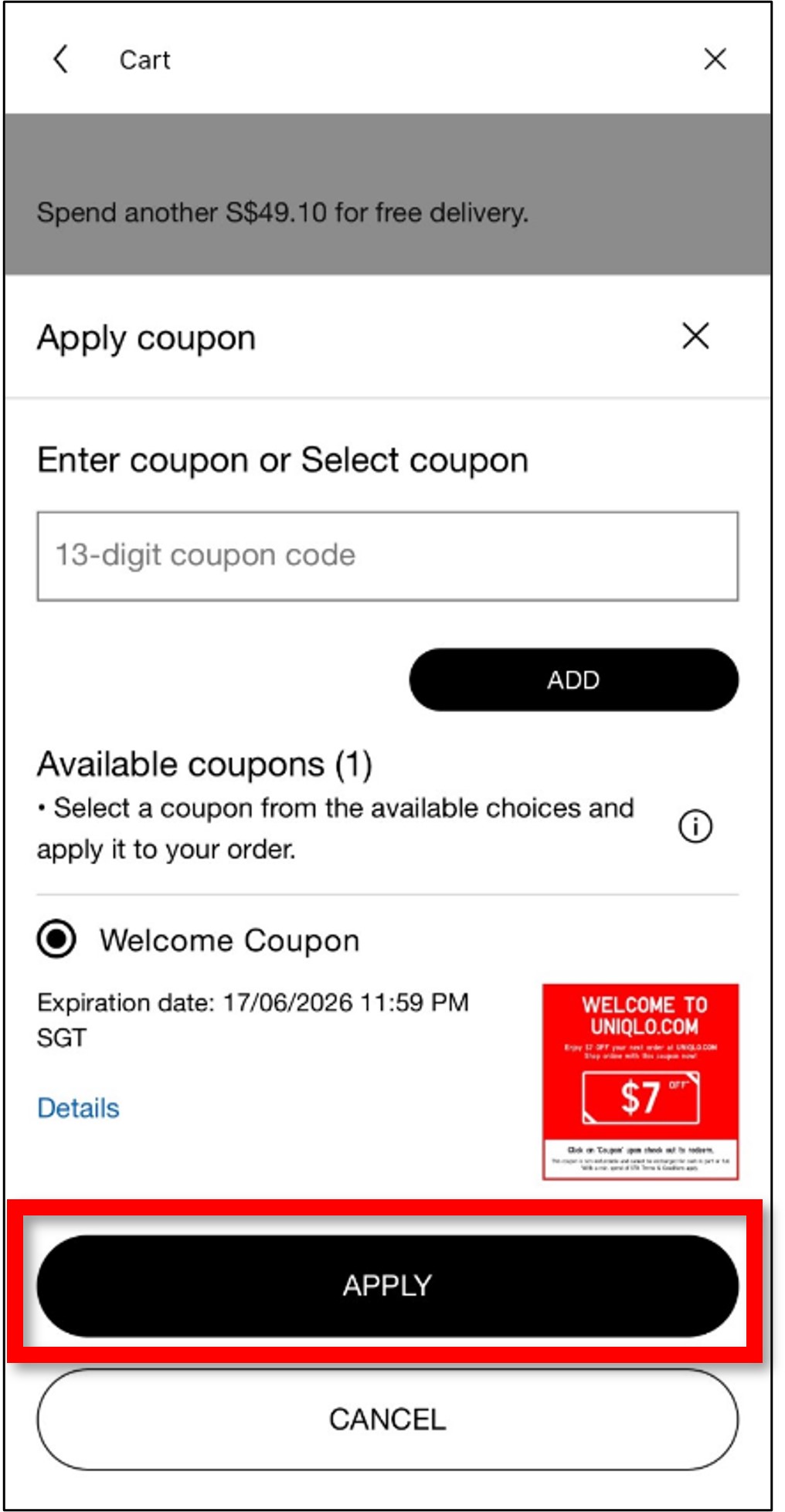Open Details of the Welcome Coupon
This screenshot has height=1512, width=785.
(78, 1108)
